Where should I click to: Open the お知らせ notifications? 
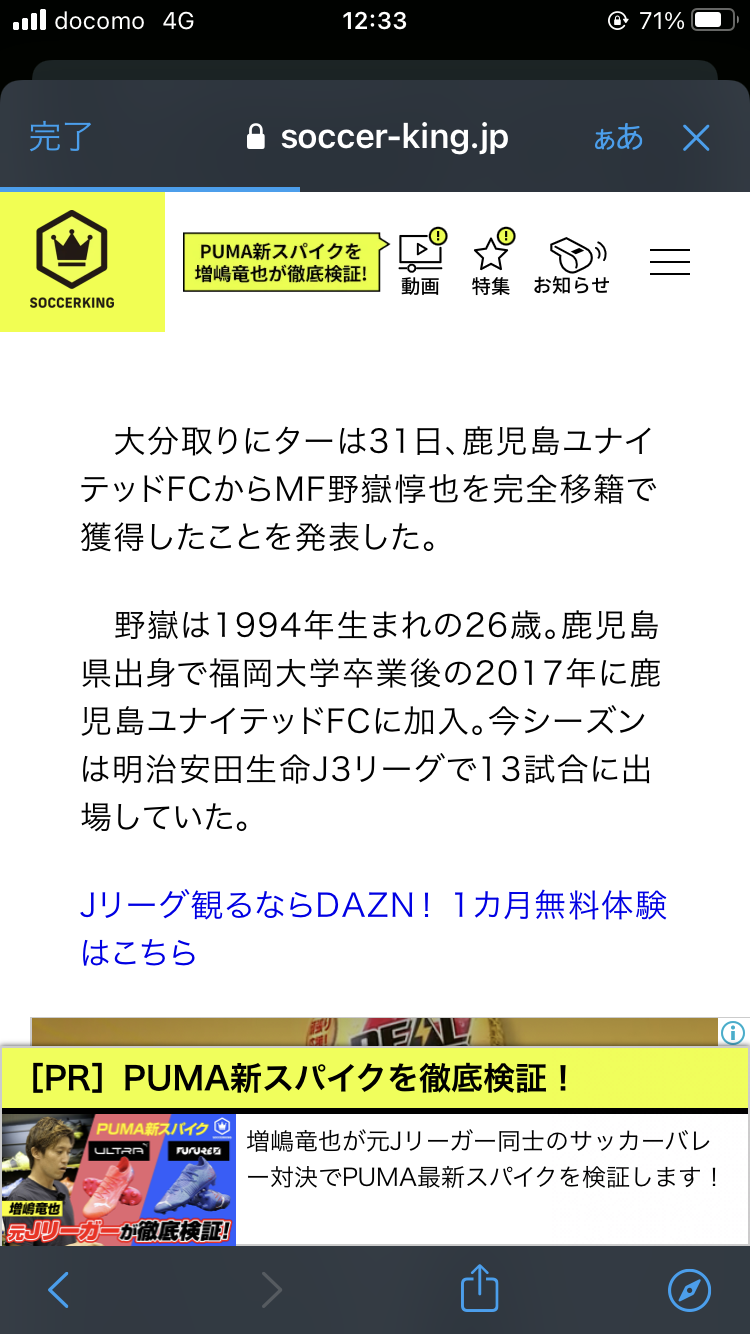click(x=572, y=264)
